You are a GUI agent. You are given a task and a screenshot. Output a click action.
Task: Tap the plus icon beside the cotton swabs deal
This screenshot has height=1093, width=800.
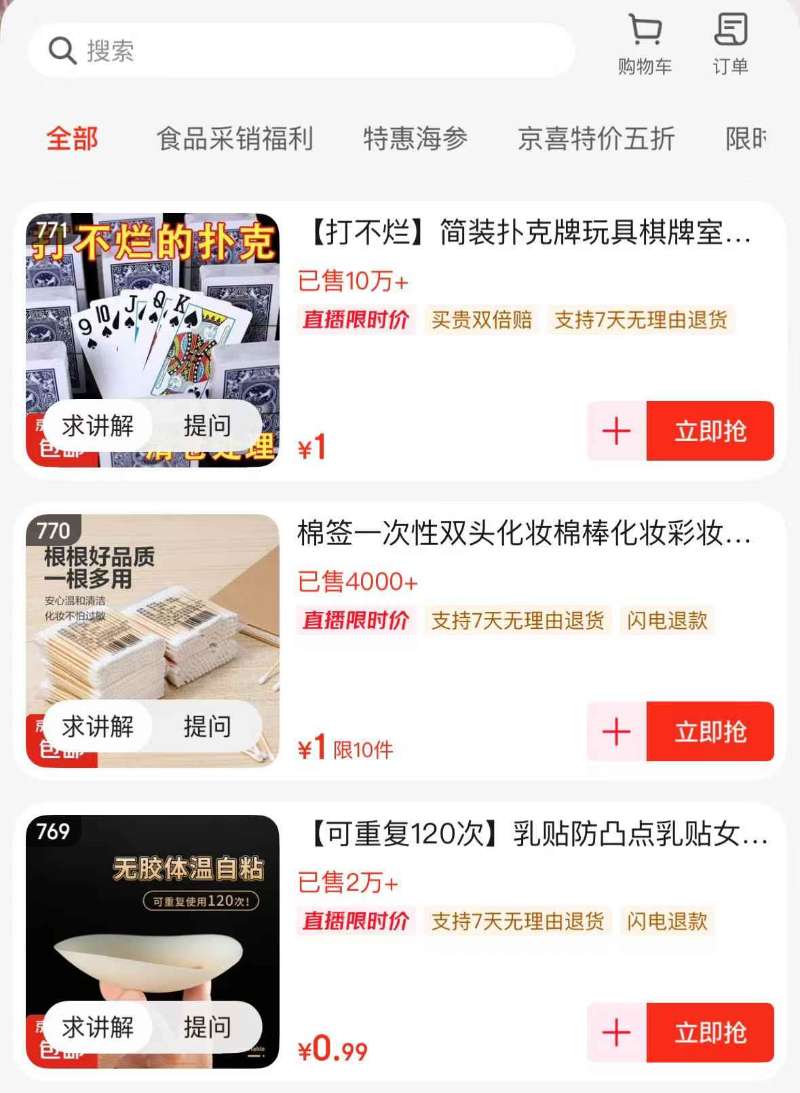[617, 732]
